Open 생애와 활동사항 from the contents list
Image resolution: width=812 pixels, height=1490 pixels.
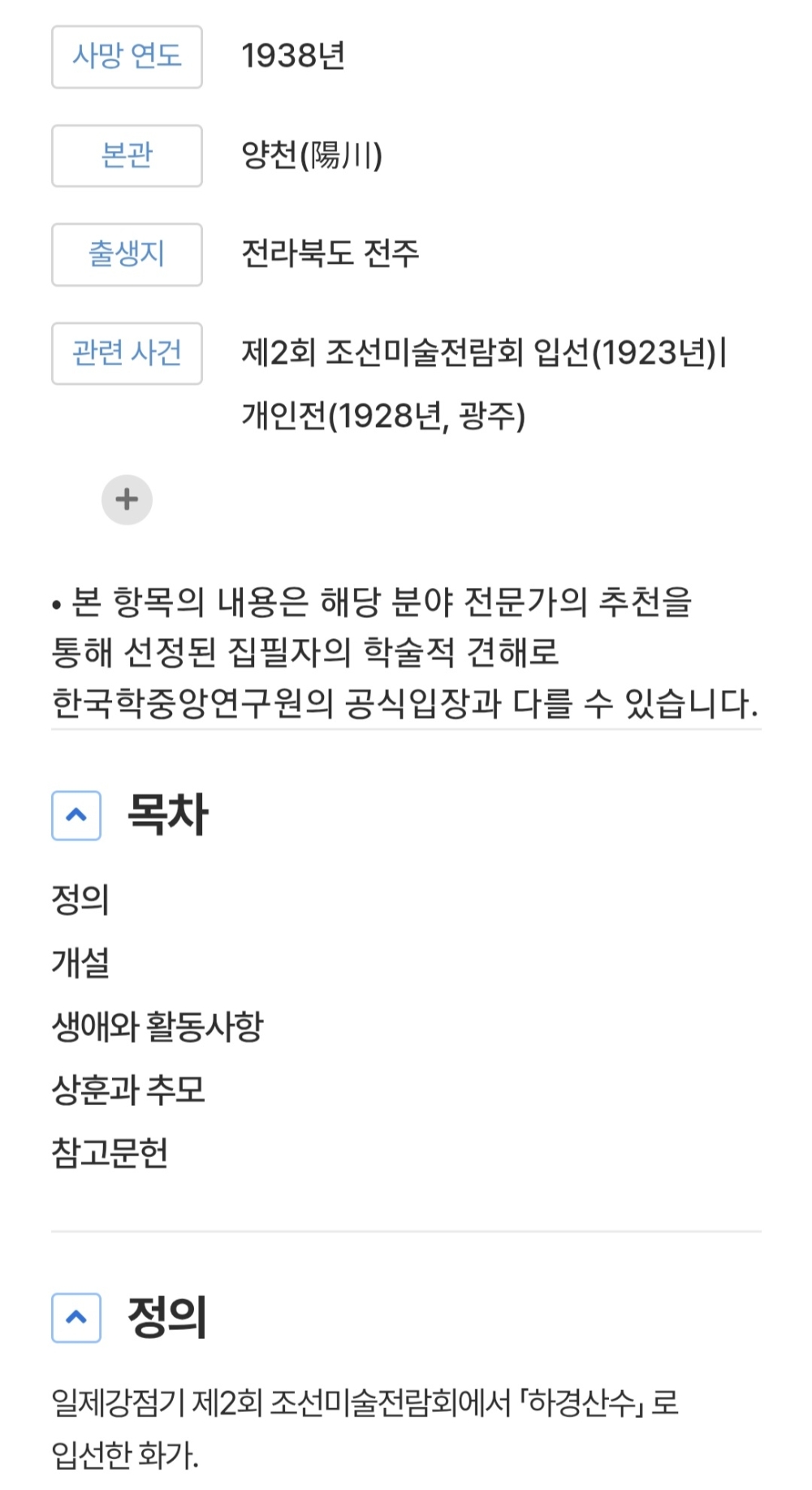pyautogui.click(x=158, y=1026)
